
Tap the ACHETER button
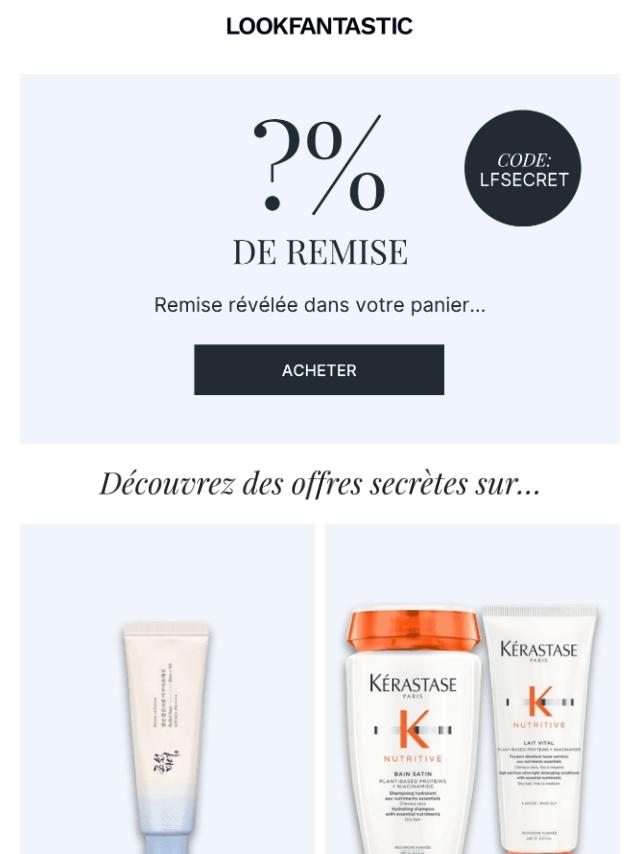click(319, 370)
